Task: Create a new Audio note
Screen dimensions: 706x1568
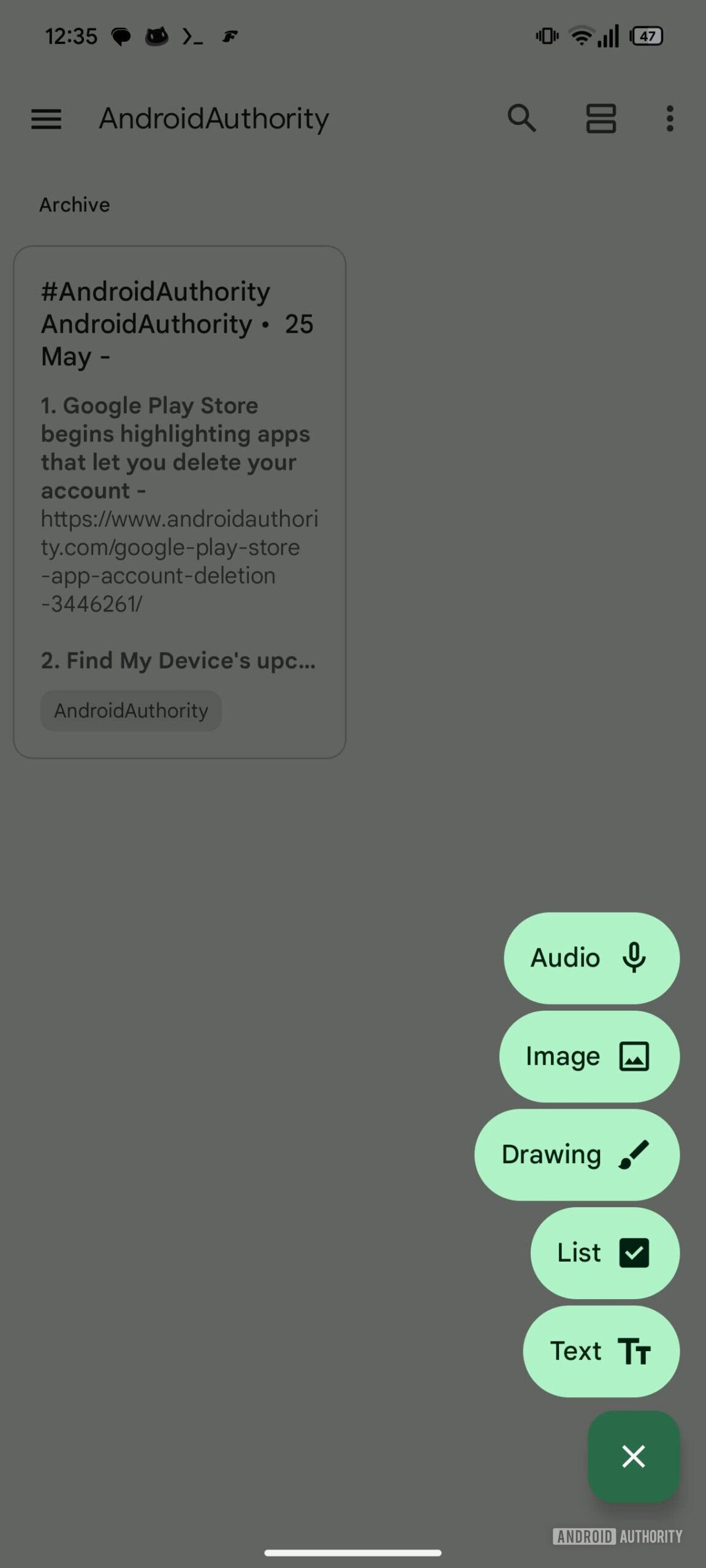Action: pyautogui.click(x=591, y=958)
